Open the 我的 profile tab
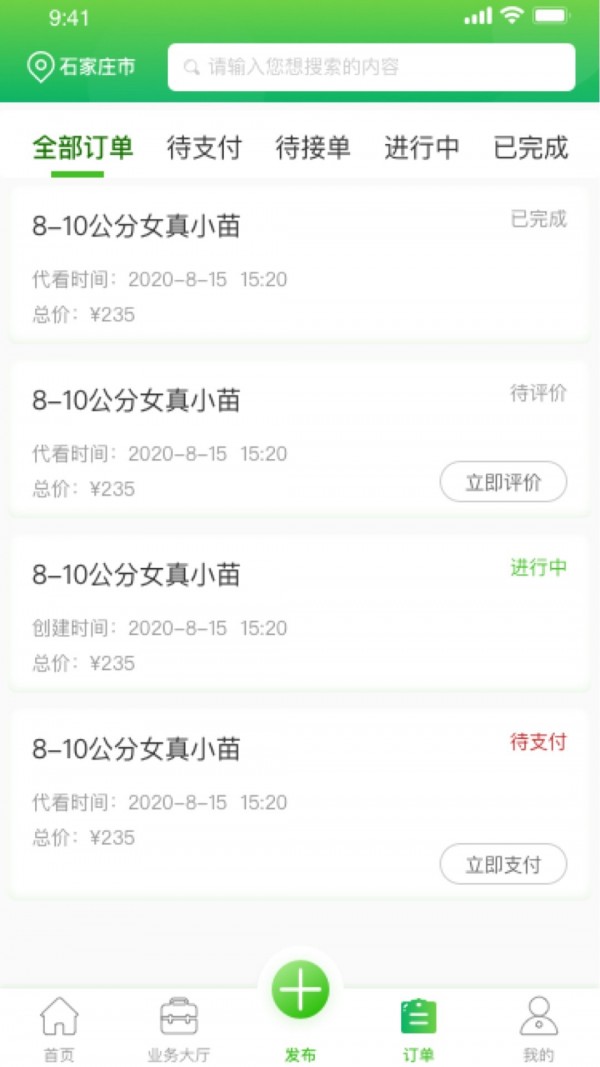Viewport: 600px width, 1067px height. click(538, 1028)
